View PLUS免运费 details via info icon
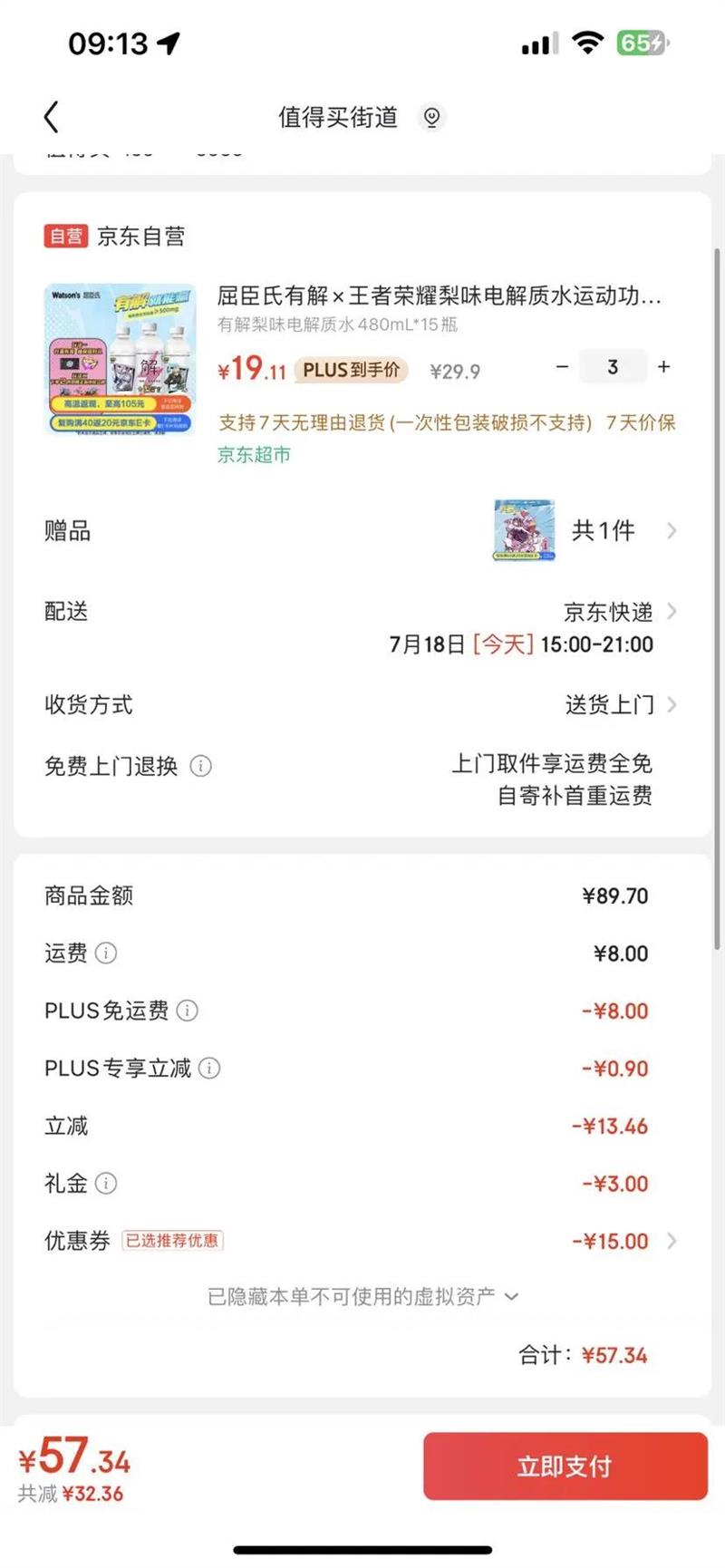This screenshot has height=1568, width=725. (x=188, y=1011)
